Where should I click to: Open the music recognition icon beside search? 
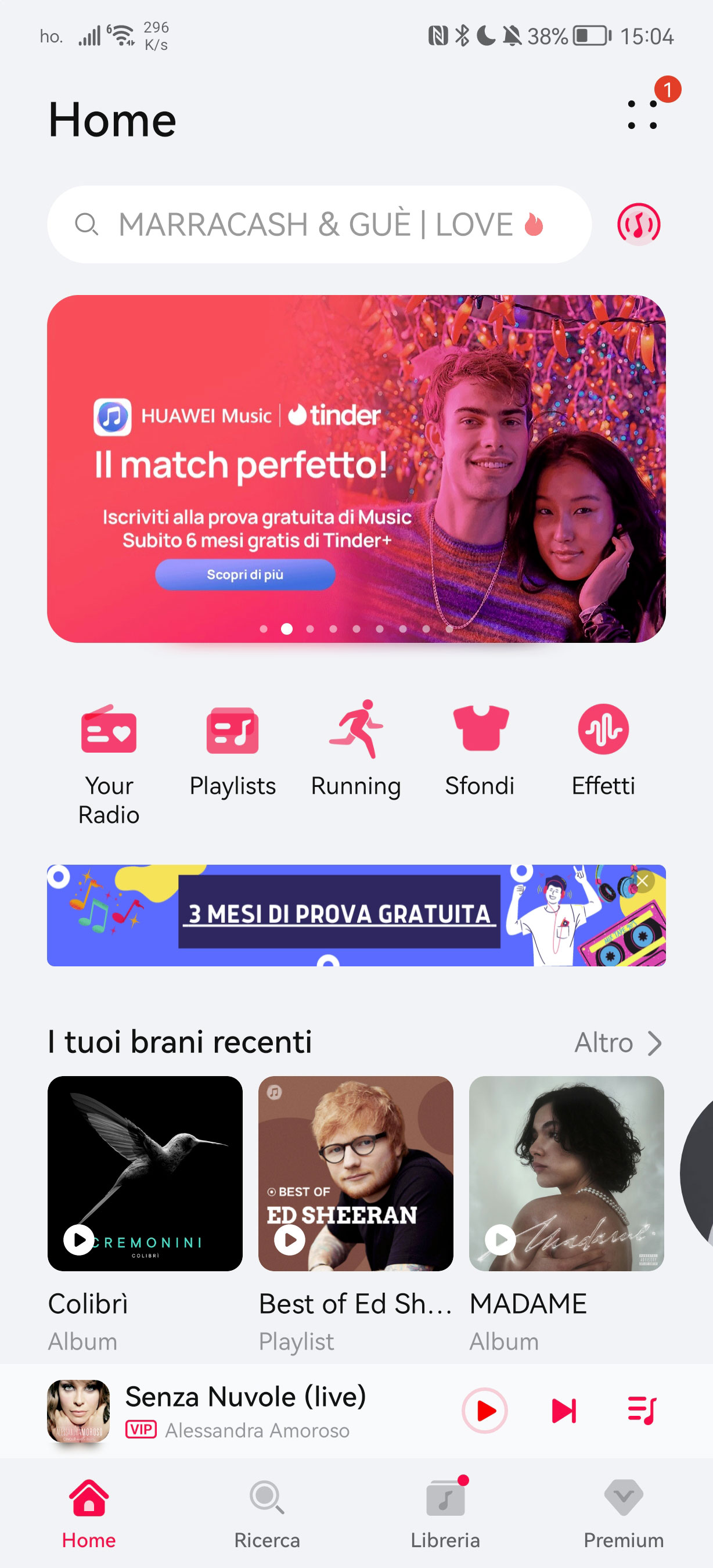638,224
